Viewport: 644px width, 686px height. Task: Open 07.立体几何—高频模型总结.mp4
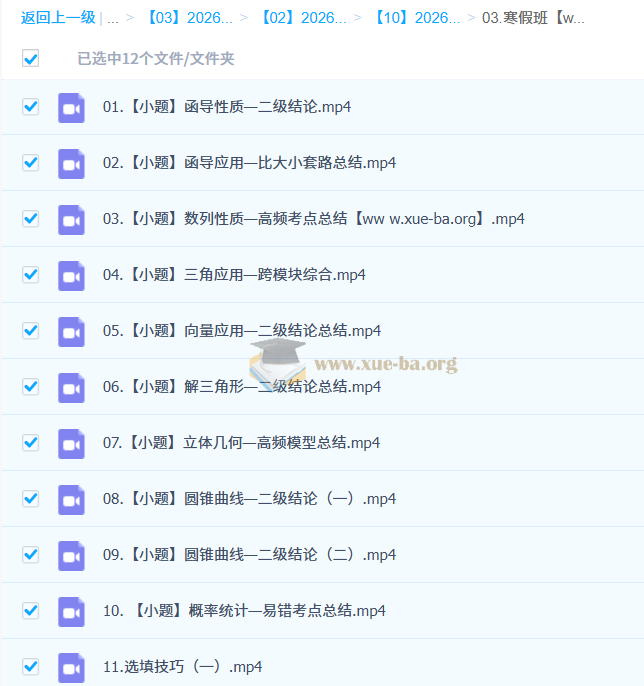pos(241,443)
